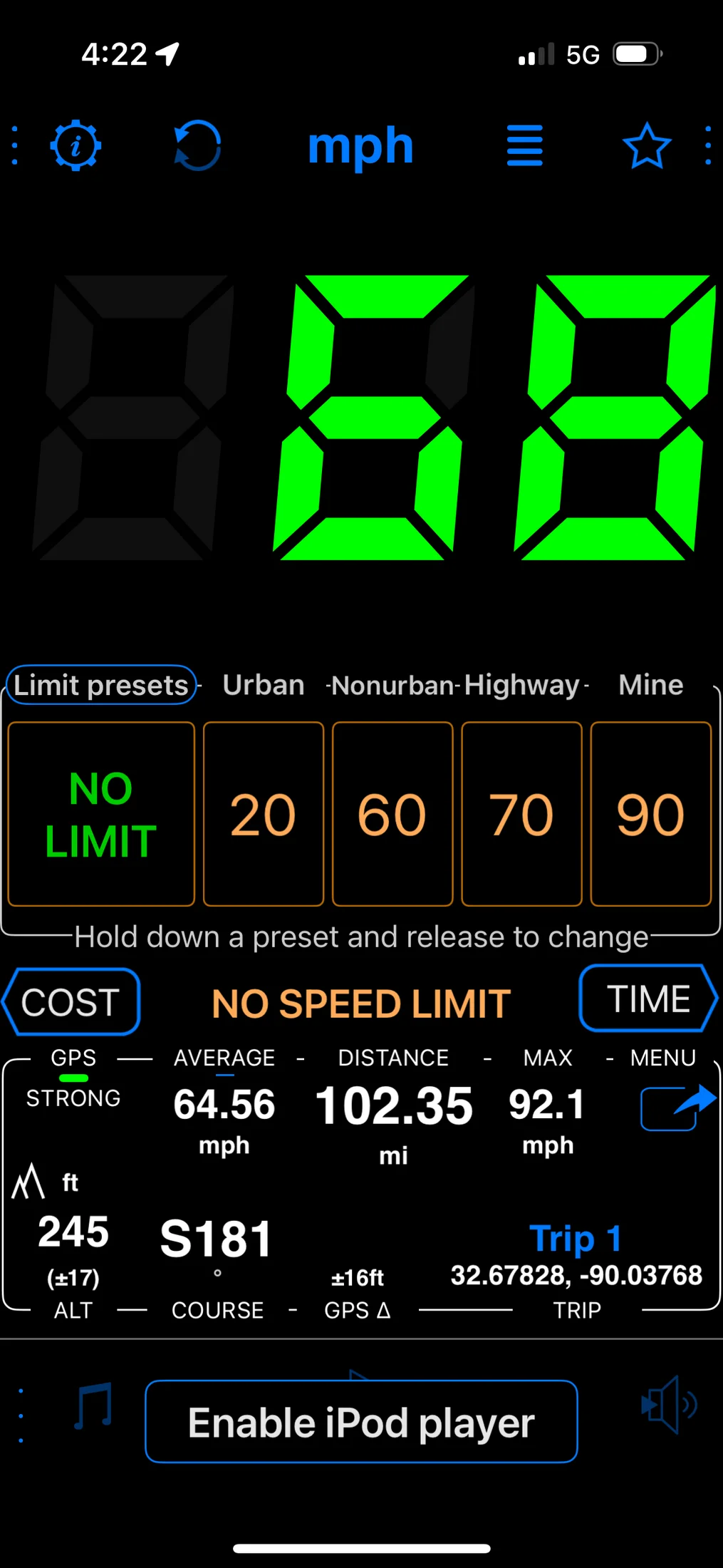Open the three-line menu icon

pos(525,146)
